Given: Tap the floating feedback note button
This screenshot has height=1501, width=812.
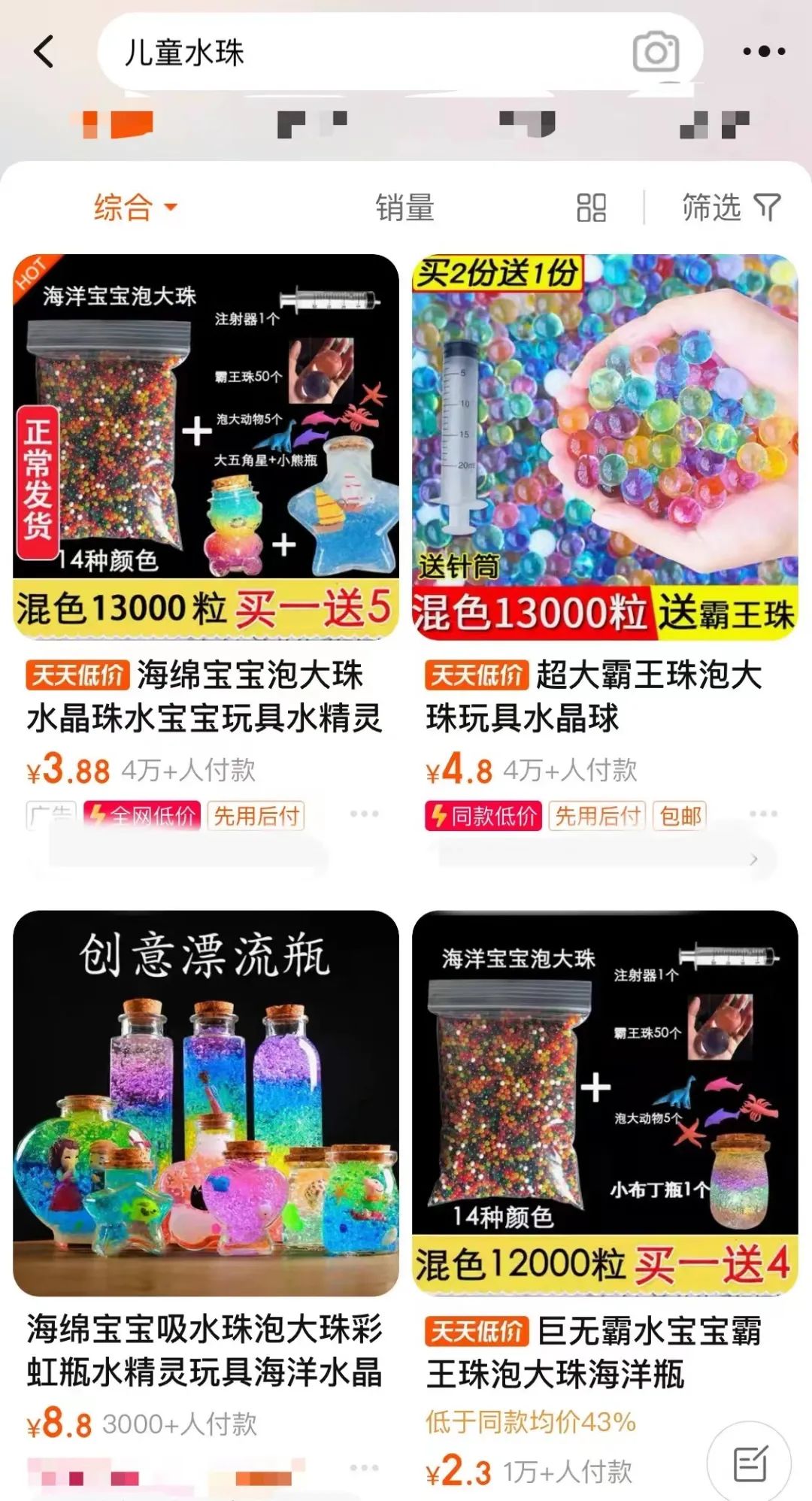Looking at the screenshot, I should pyautogui.click(x=750, y=1463).
